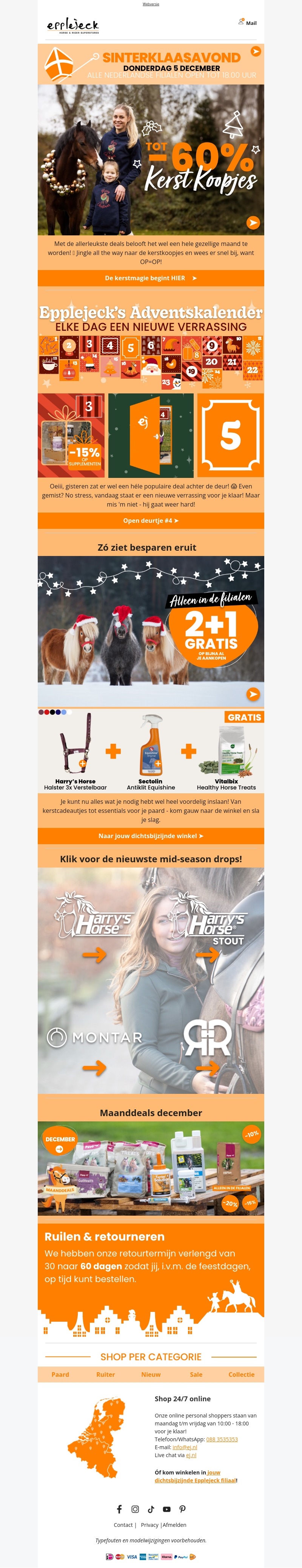View the Maanddeals december banner

point(150,1168)
